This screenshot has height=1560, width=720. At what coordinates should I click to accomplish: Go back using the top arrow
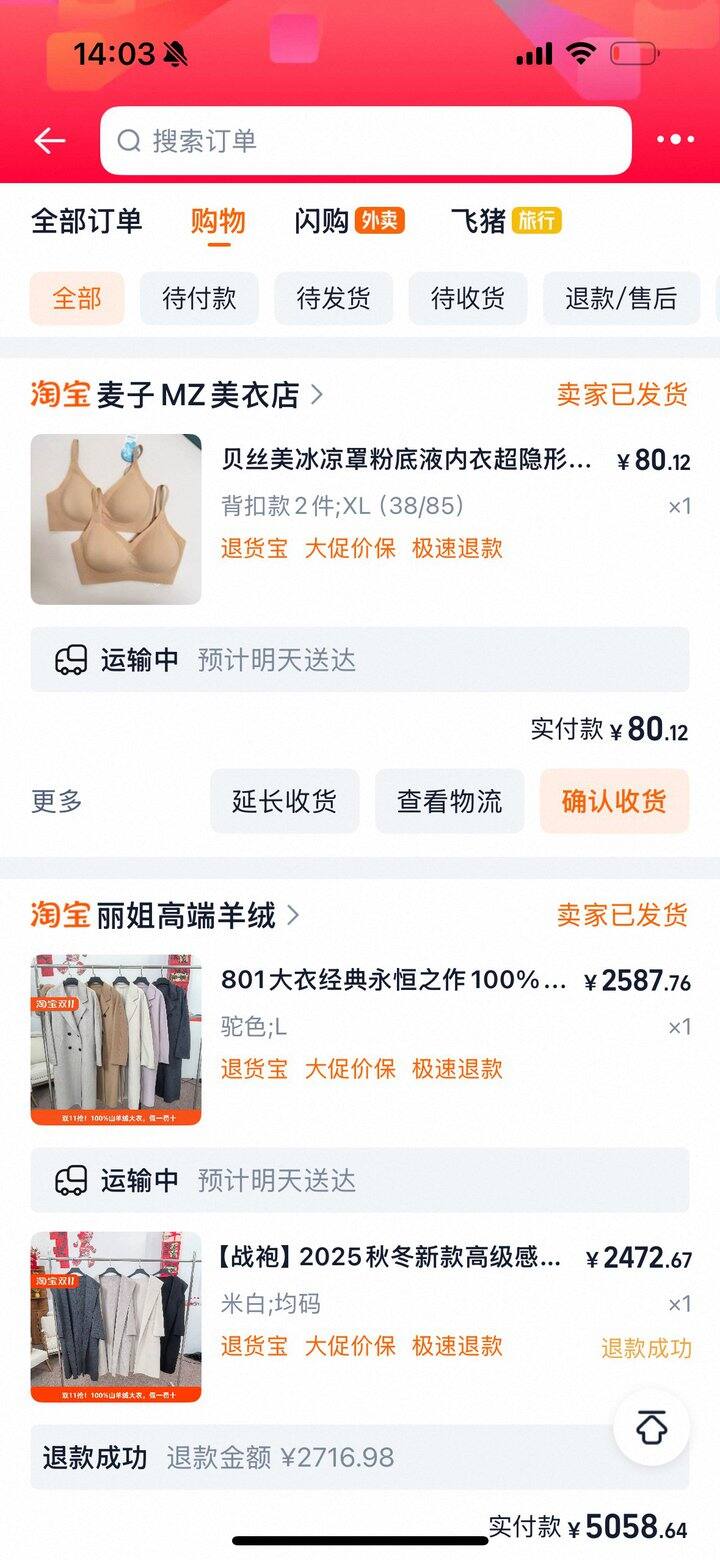coord(49,141)
